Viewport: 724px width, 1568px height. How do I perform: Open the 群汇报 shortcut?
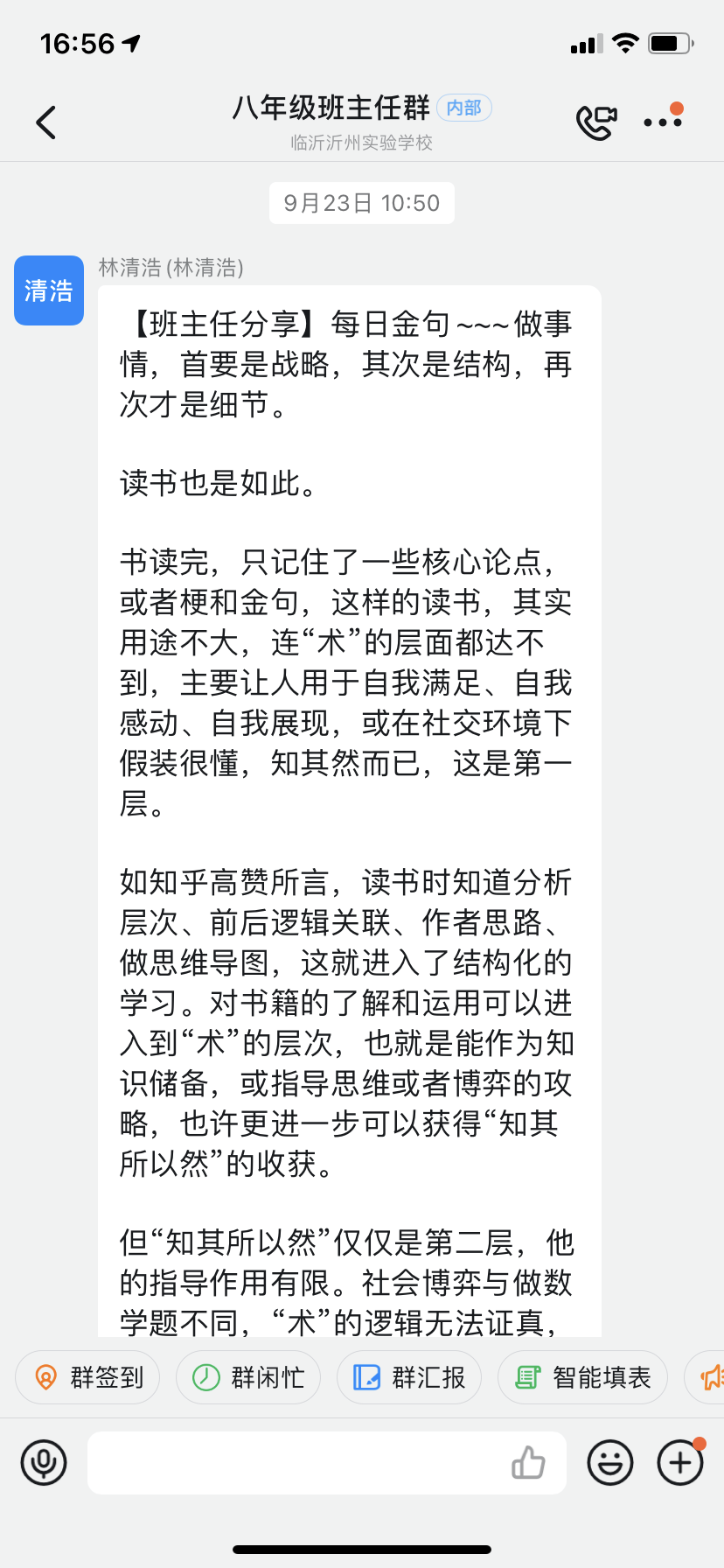(409, 1377)
